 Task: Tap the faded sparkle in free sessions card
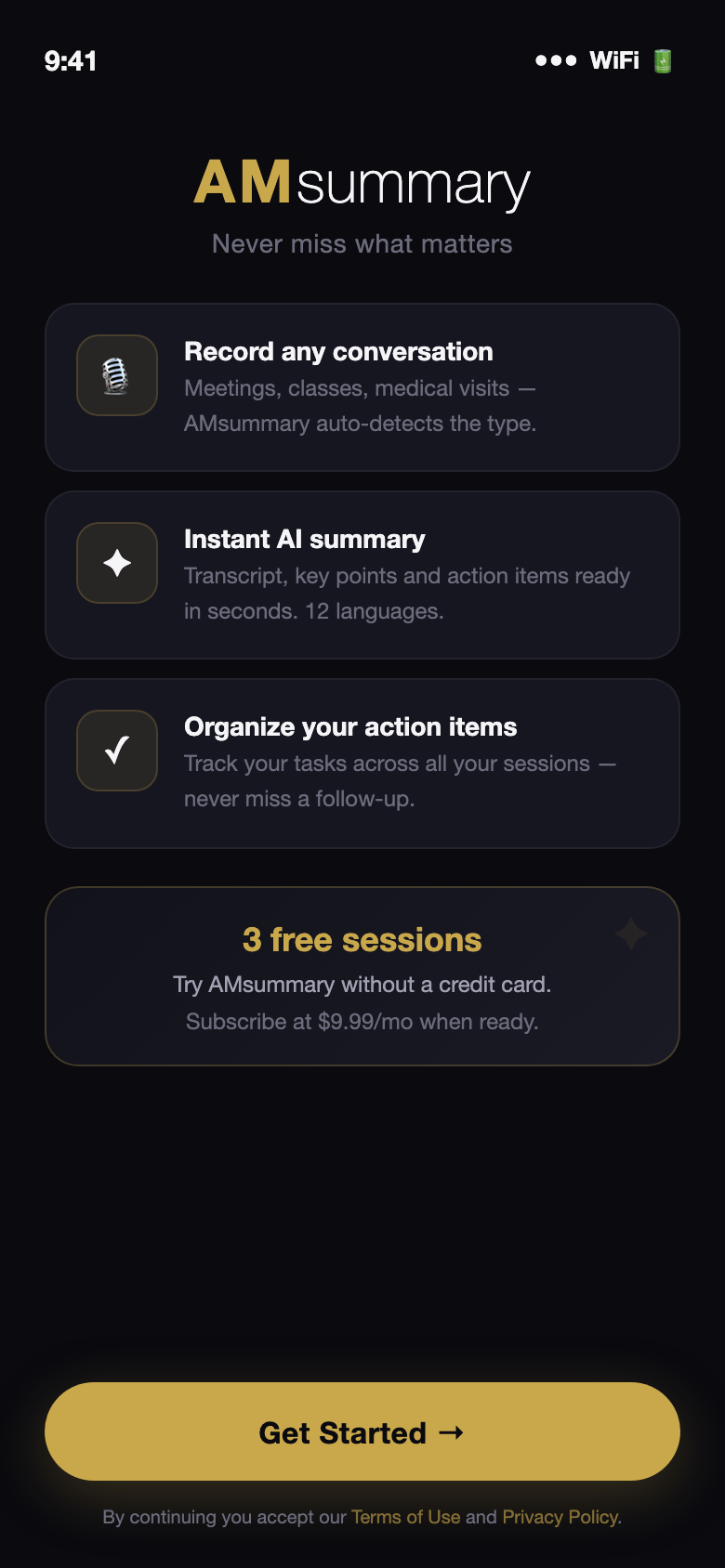631,935
